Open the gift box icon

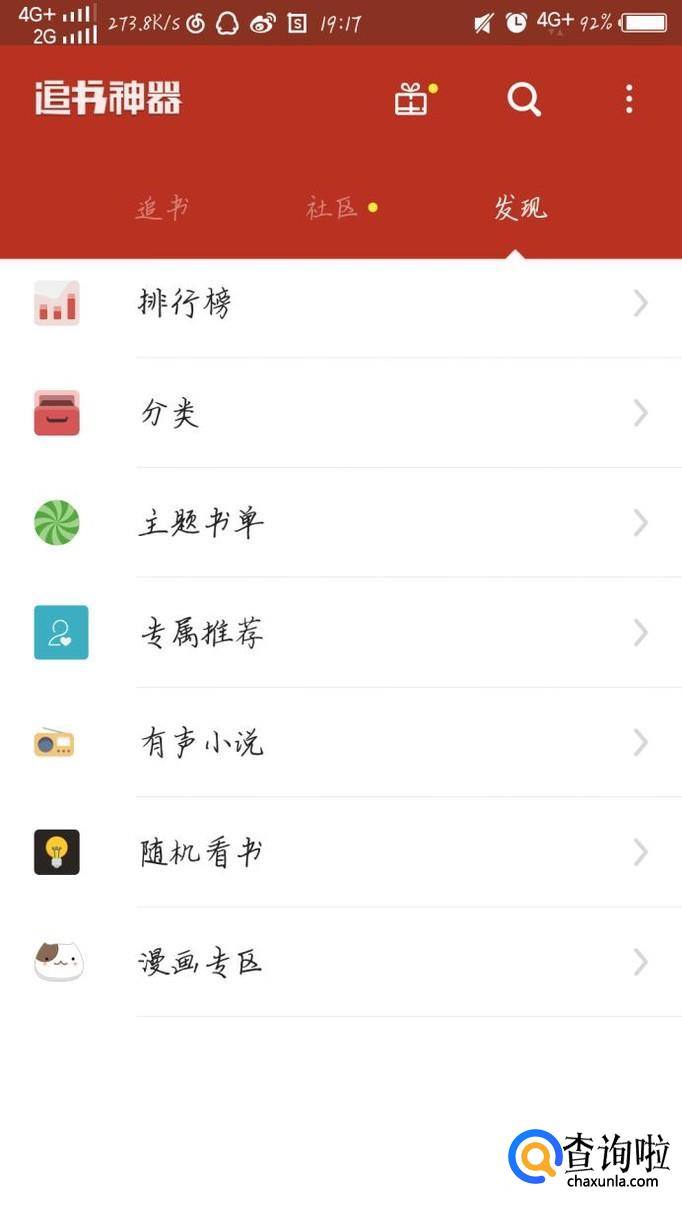[x=411, y=99]
